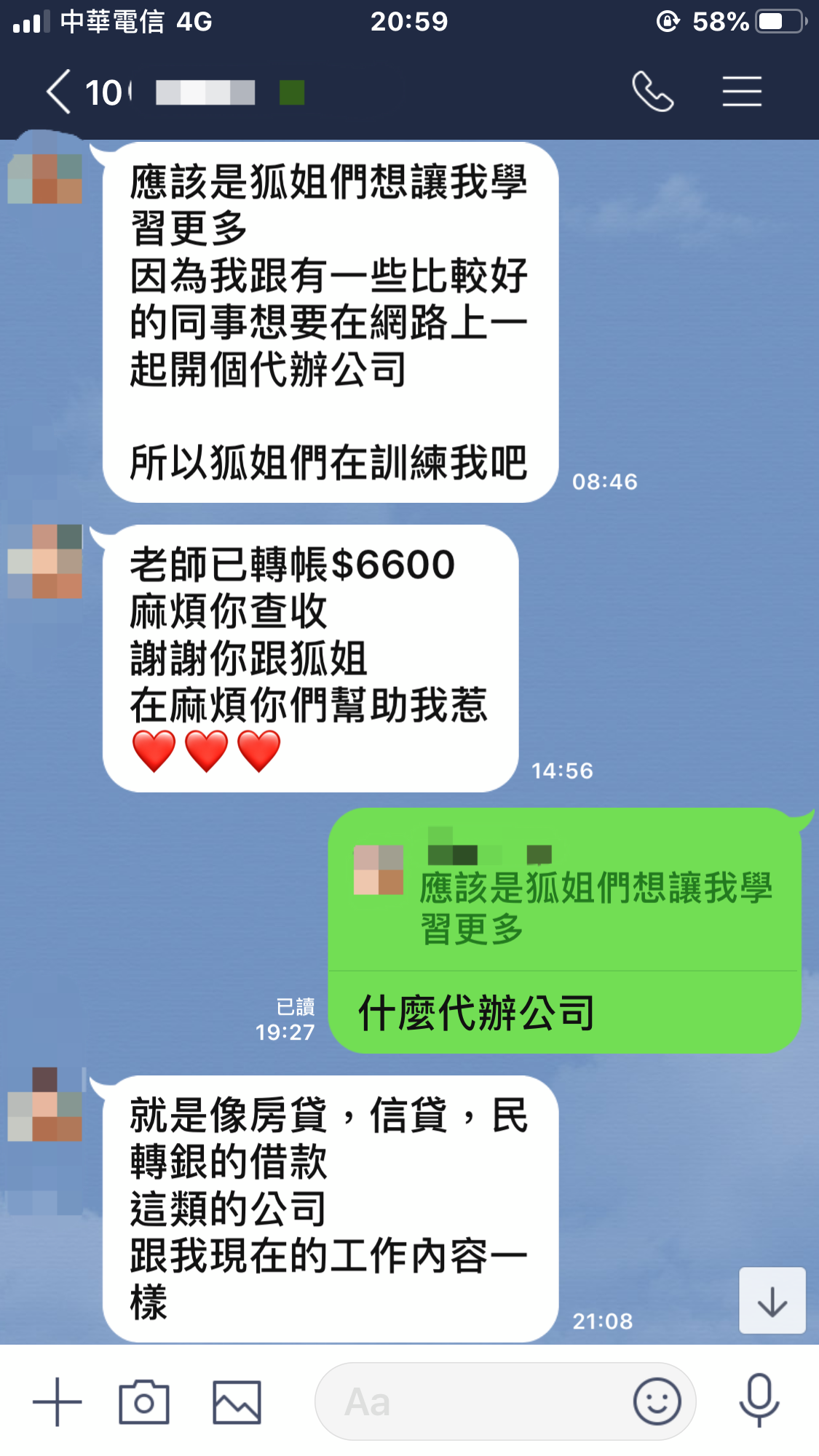The height and width of the screenshot is (1456, 819).
Task: Open the chat menu
Action: (742, 92)
